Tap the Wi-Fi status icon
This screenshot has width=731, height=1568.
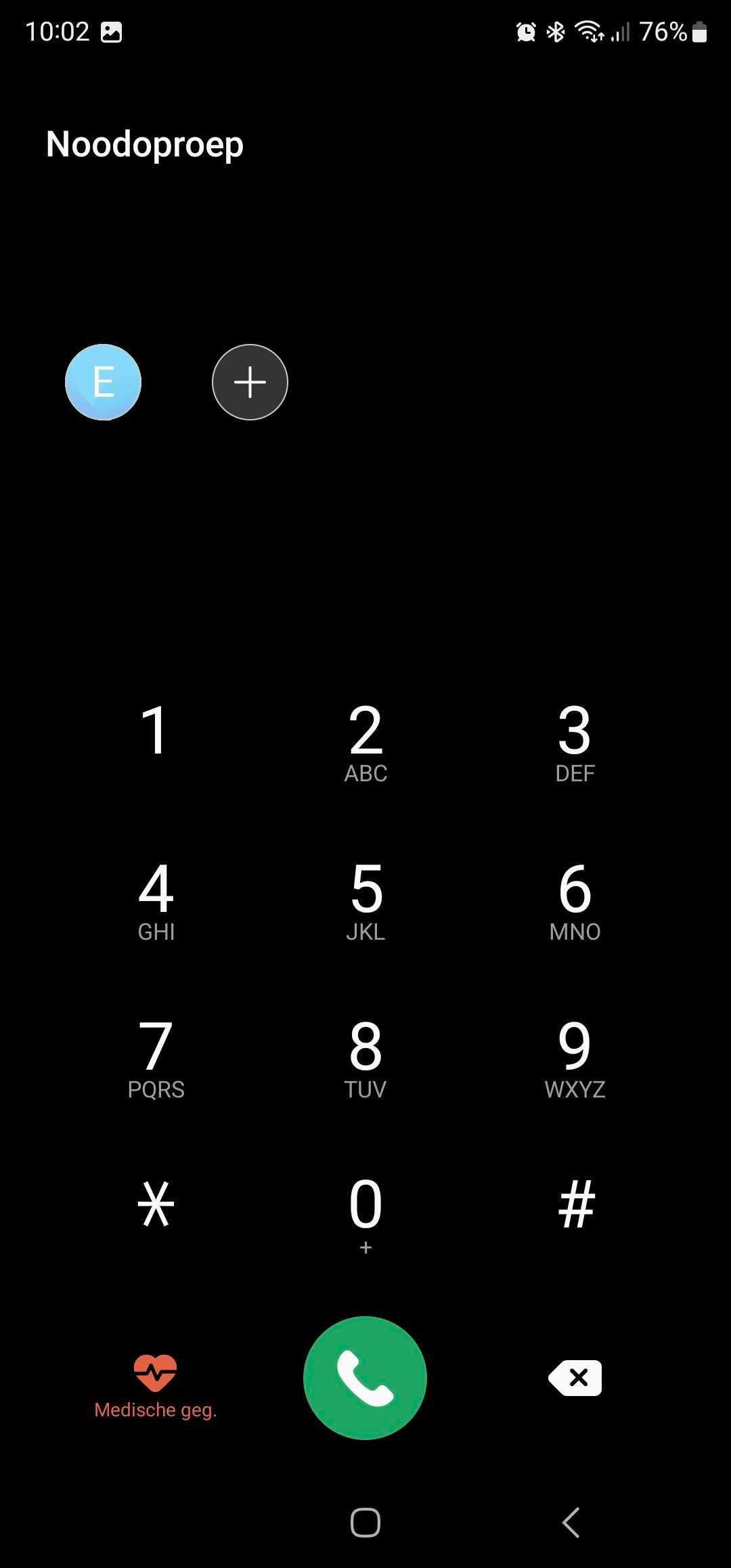pyautogui.click(x=588, y=30)
